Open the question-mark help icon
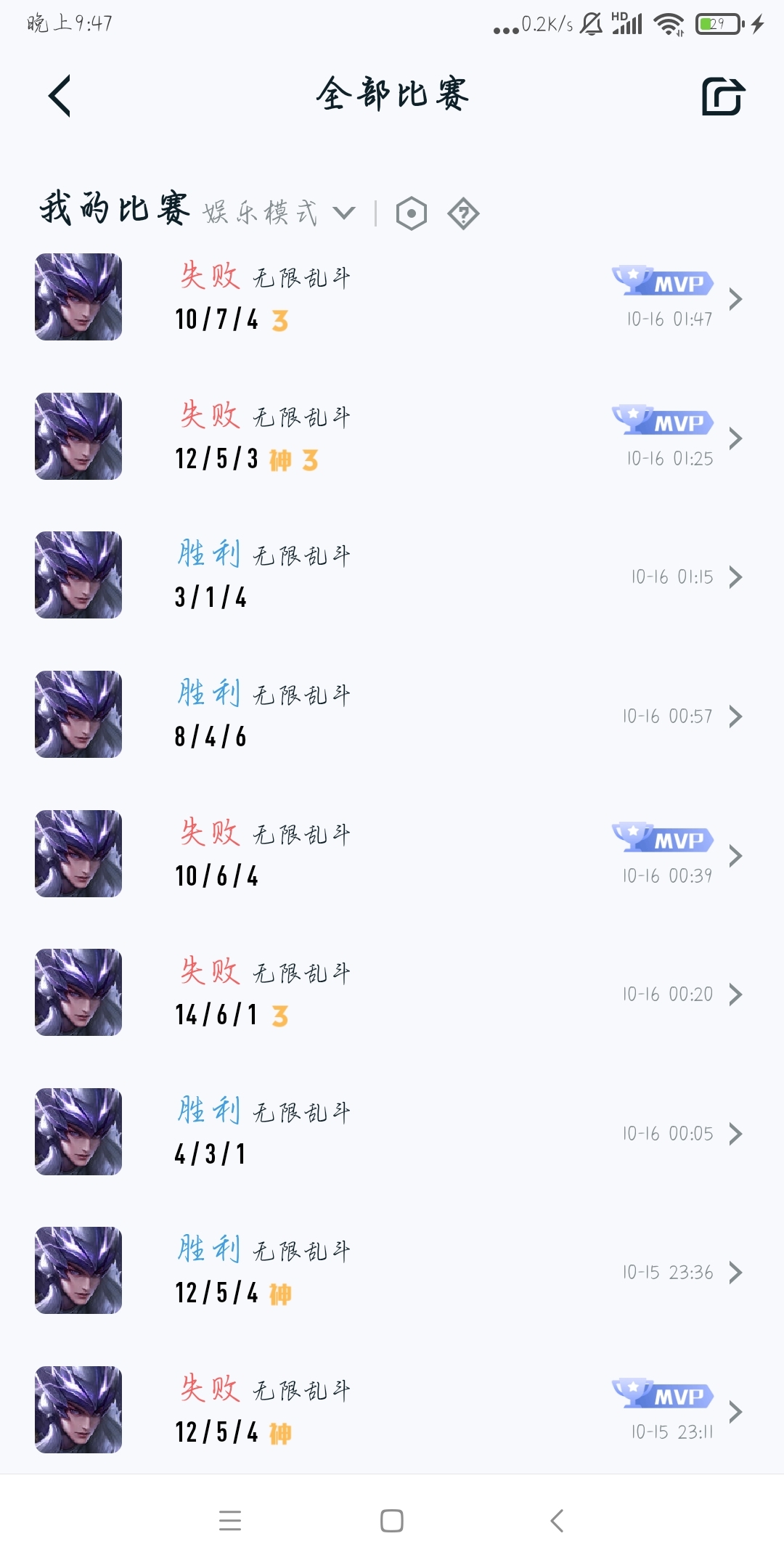This screenshot has height=1568, width=784. [x=463, y=213]
